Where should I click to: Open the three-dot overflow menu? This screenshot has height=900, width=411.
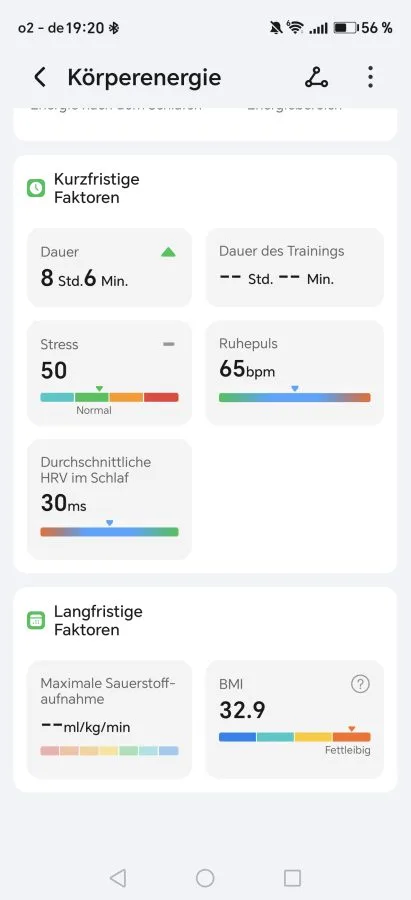(370, 77)
